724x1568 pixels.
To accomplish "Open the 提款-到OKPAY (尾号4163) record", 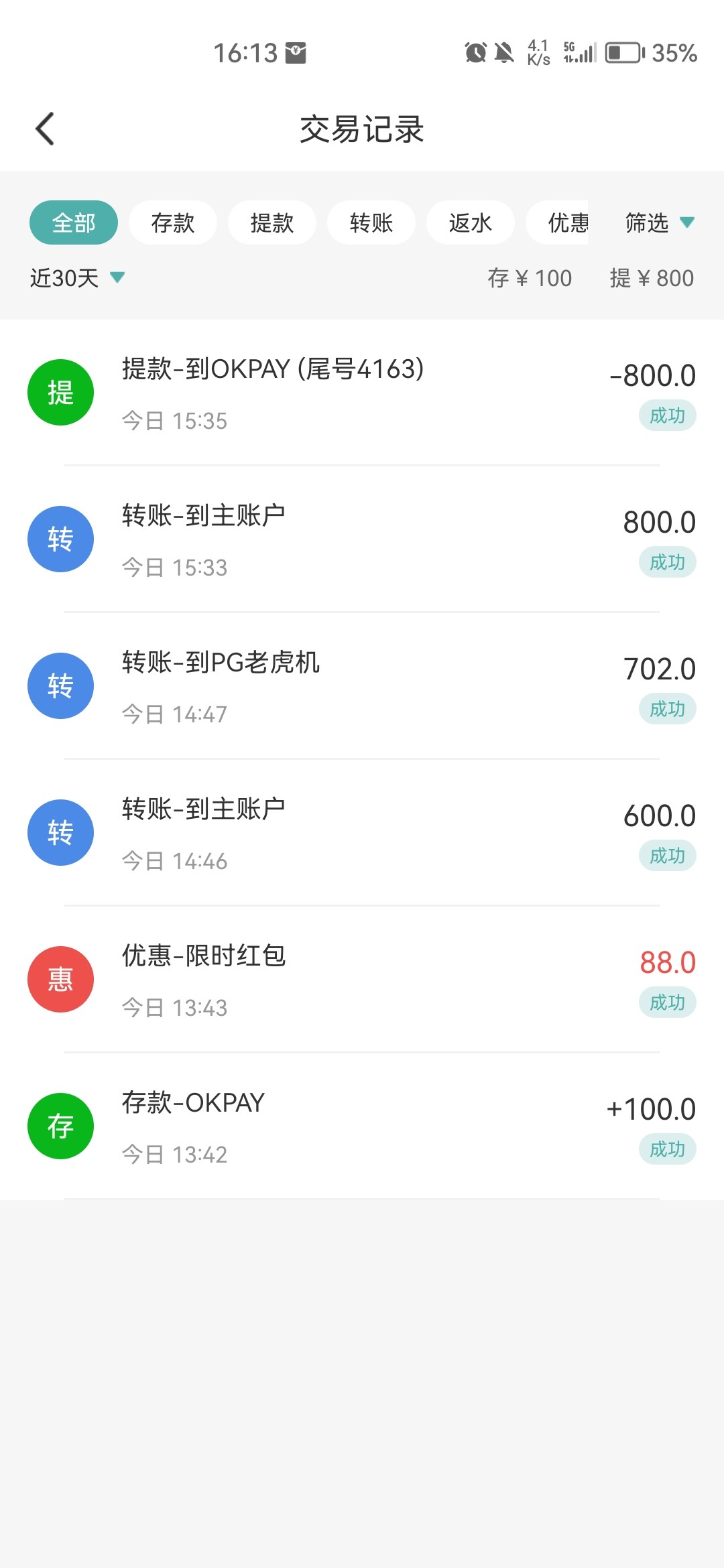I will (362, 393).
